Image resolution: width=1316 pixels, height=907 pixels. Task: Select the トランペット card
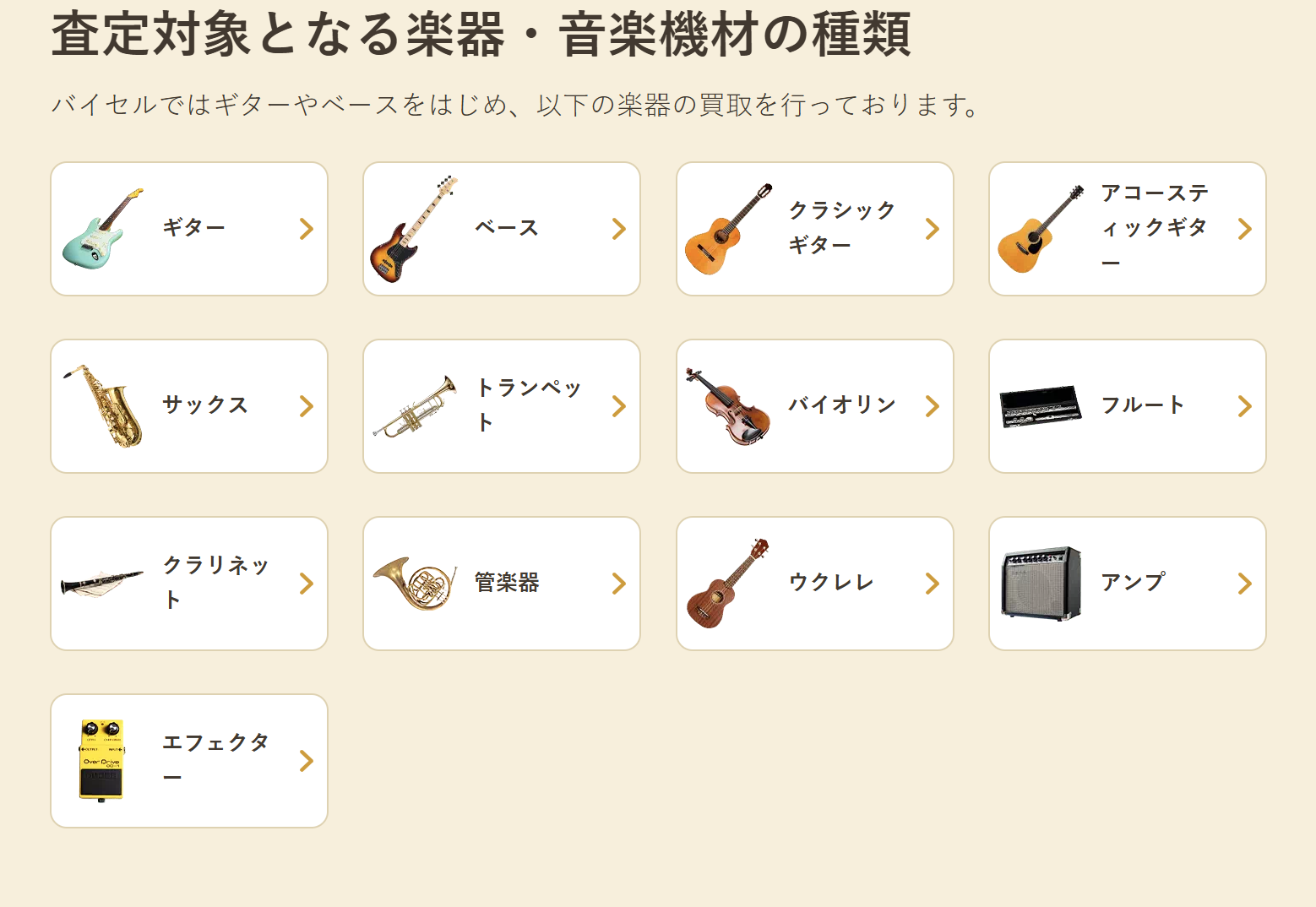(x=502, y=406)
